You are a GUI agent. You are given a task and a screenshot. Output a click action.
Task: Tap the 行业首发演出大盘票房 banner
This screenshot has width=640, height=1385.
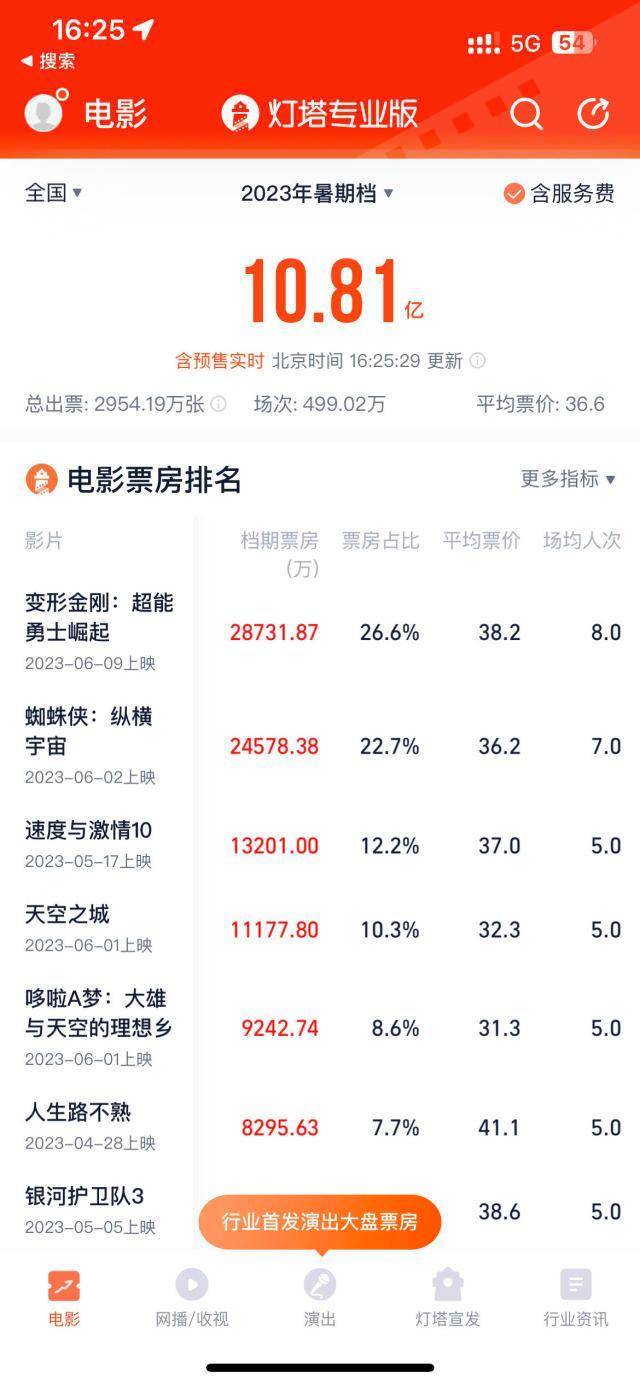[x=319, y=1221]
